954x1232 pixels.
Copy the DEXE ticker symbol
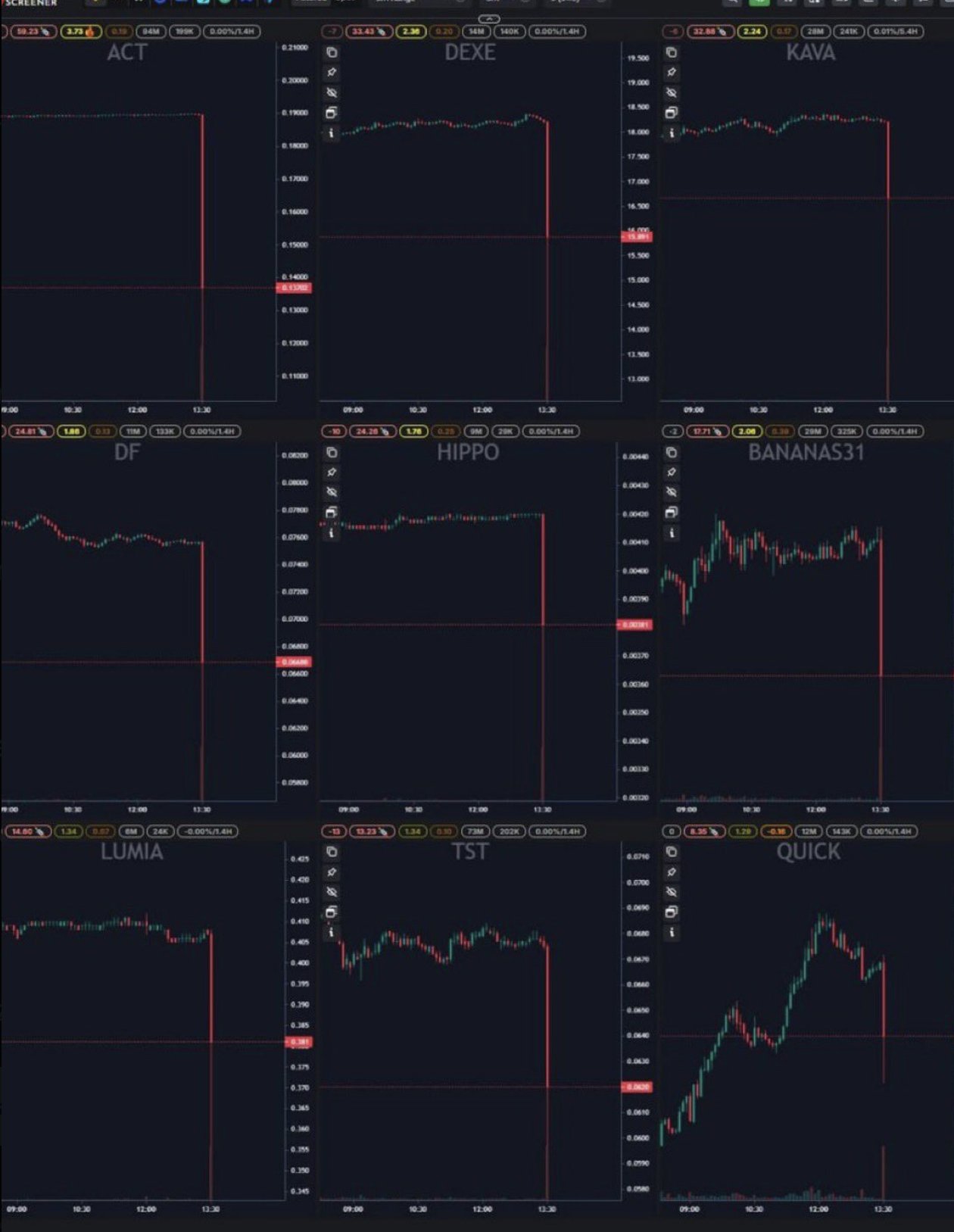click(332, 52)
